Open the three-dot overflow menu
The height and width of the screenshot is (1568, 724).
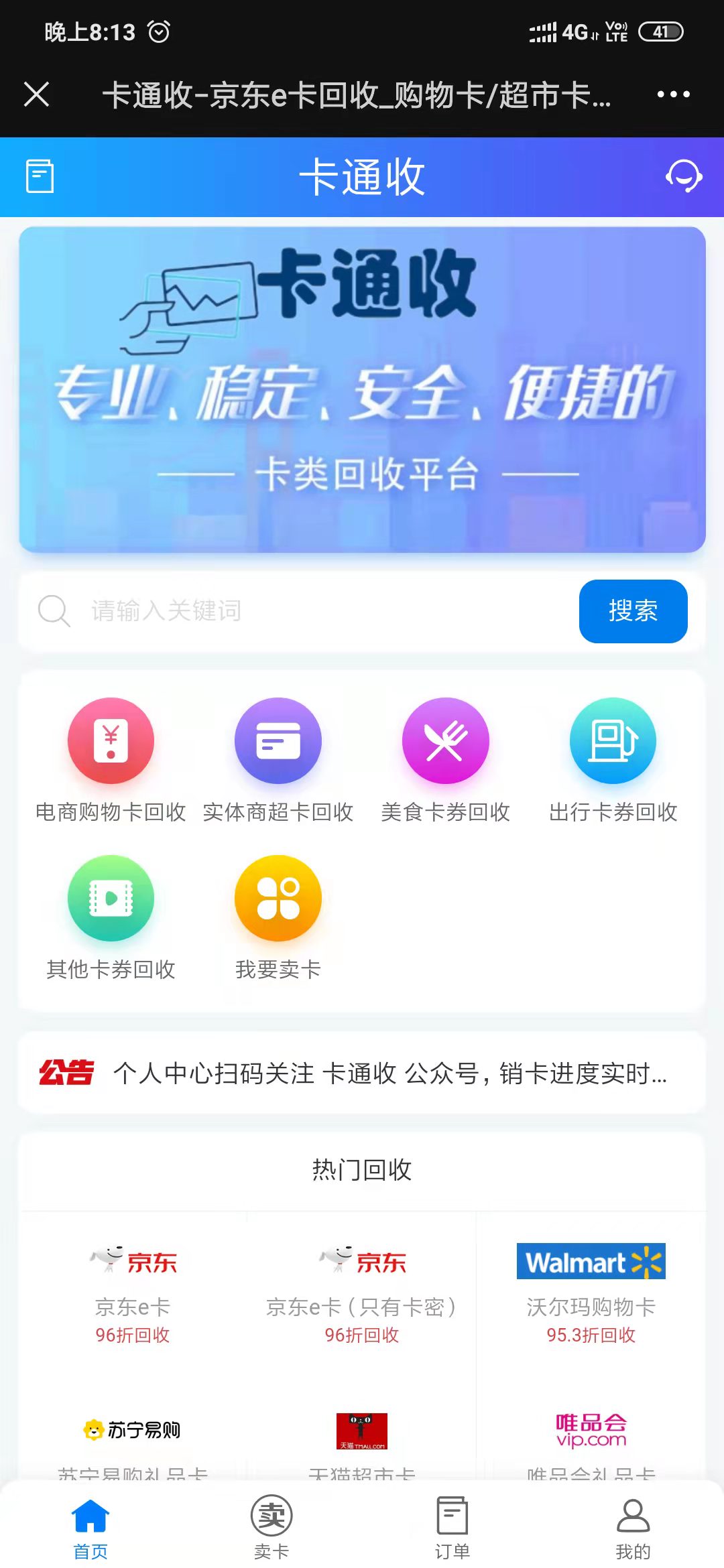click(673, 94)
